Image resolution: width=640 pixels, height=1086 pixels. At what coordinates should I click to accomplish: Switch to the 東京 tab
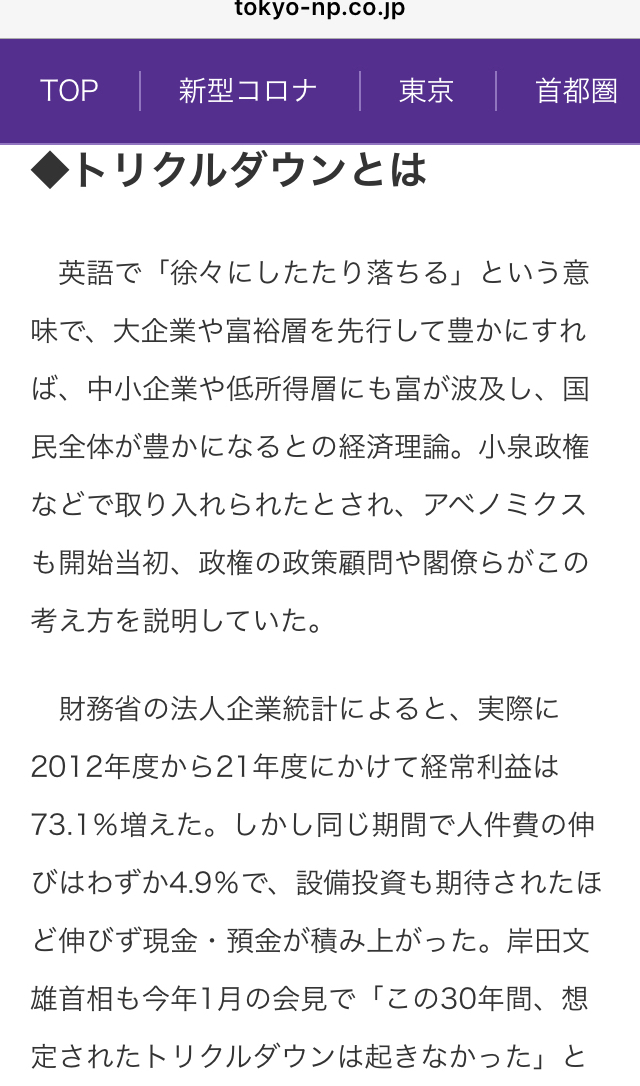[427, 91]
